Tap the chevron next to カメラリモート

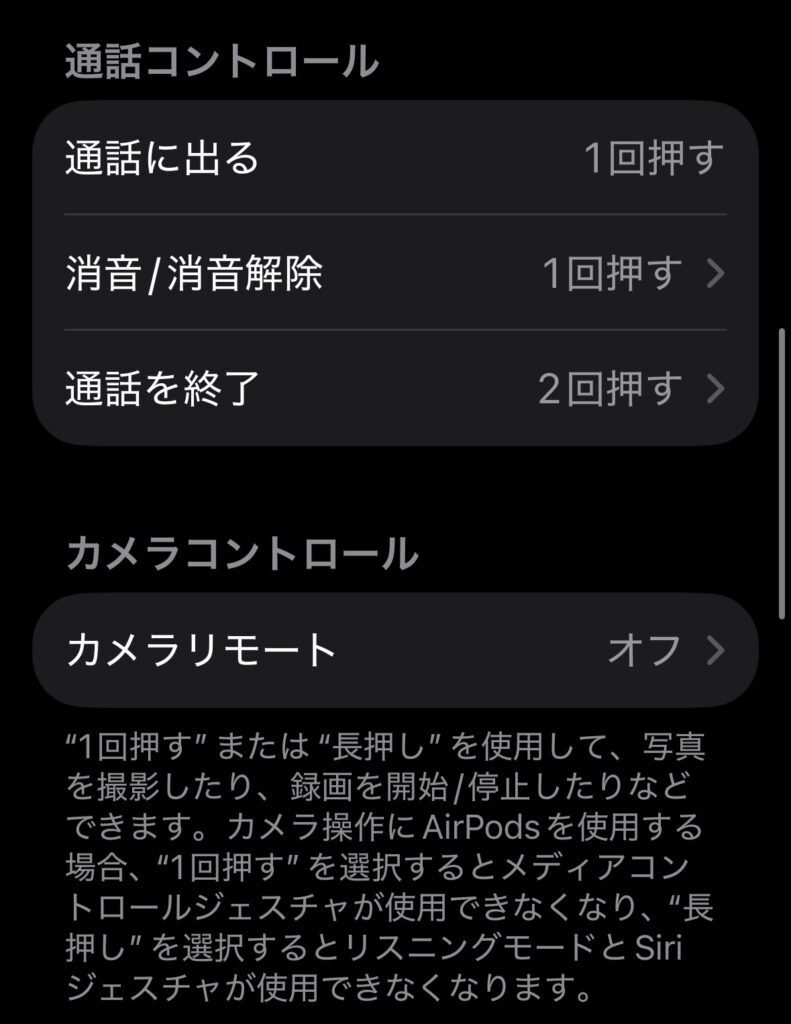point(716,649)
